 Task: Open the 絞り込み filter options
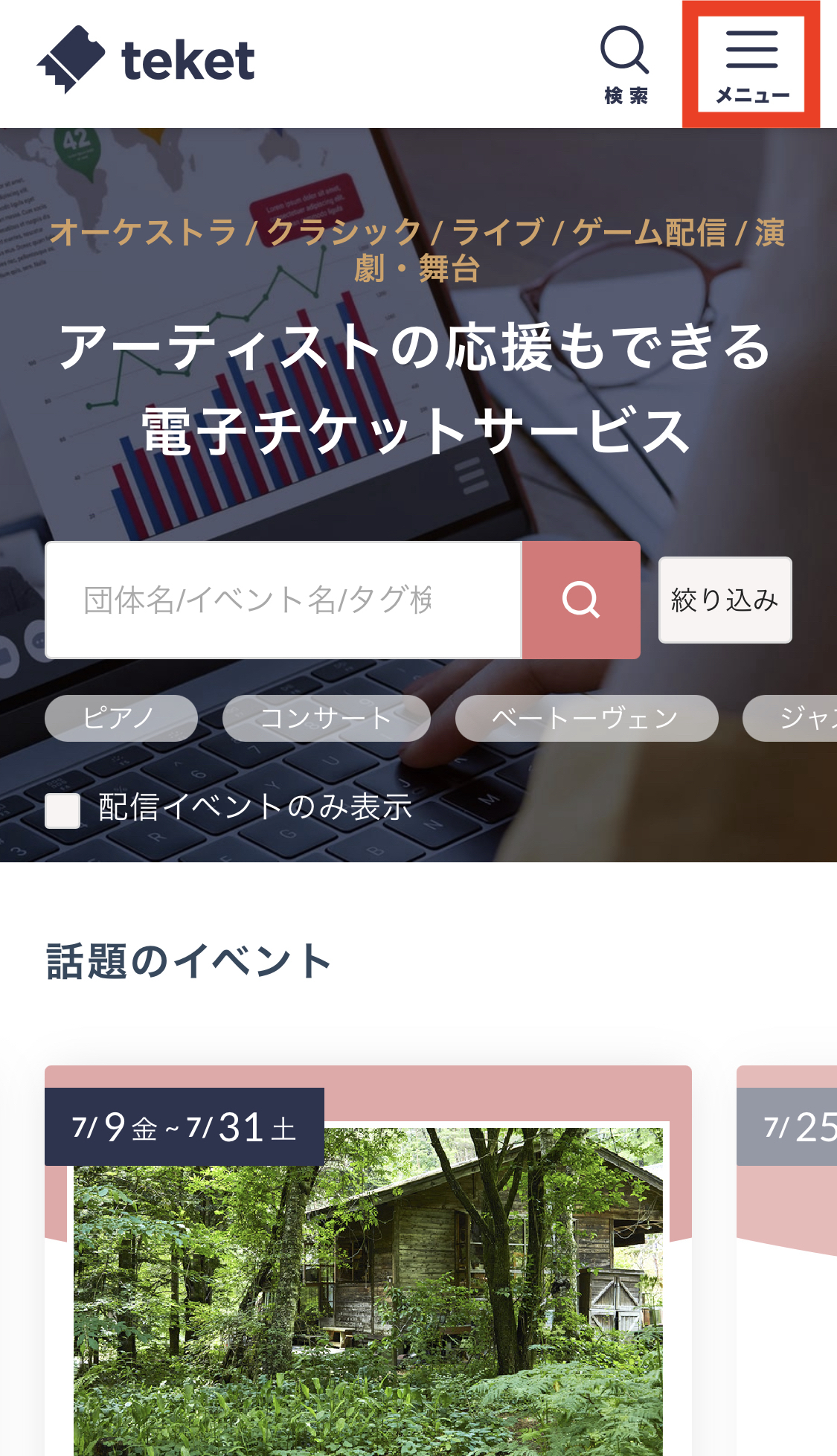[x=725, y=600]
